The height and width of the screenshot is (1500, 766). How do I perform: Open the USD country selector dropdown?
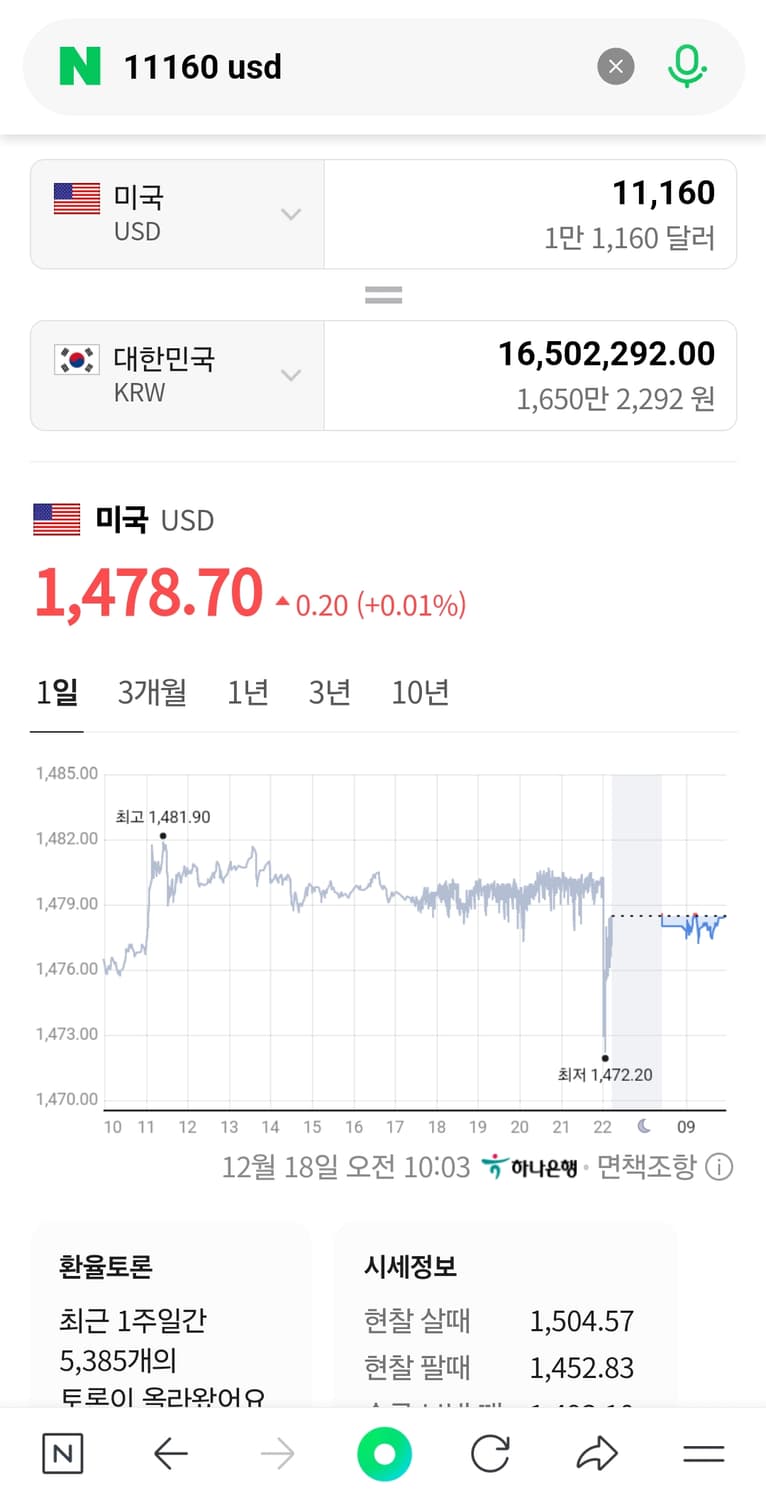[290, 213]
